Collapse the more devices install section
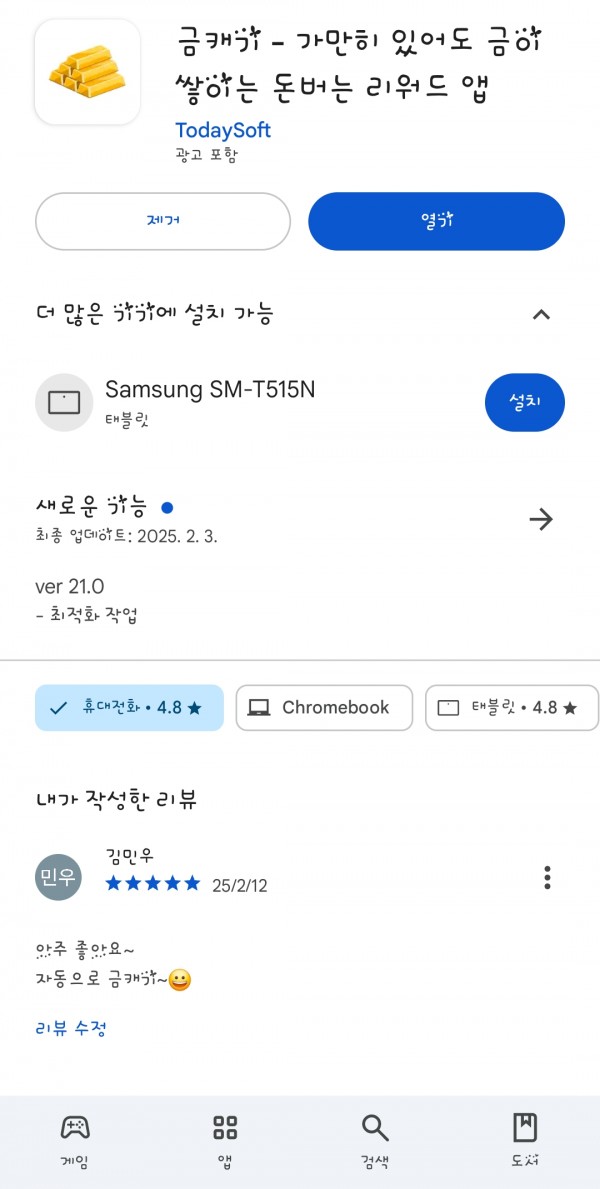This screenshot has height=1189, width=600. [541, 315]
